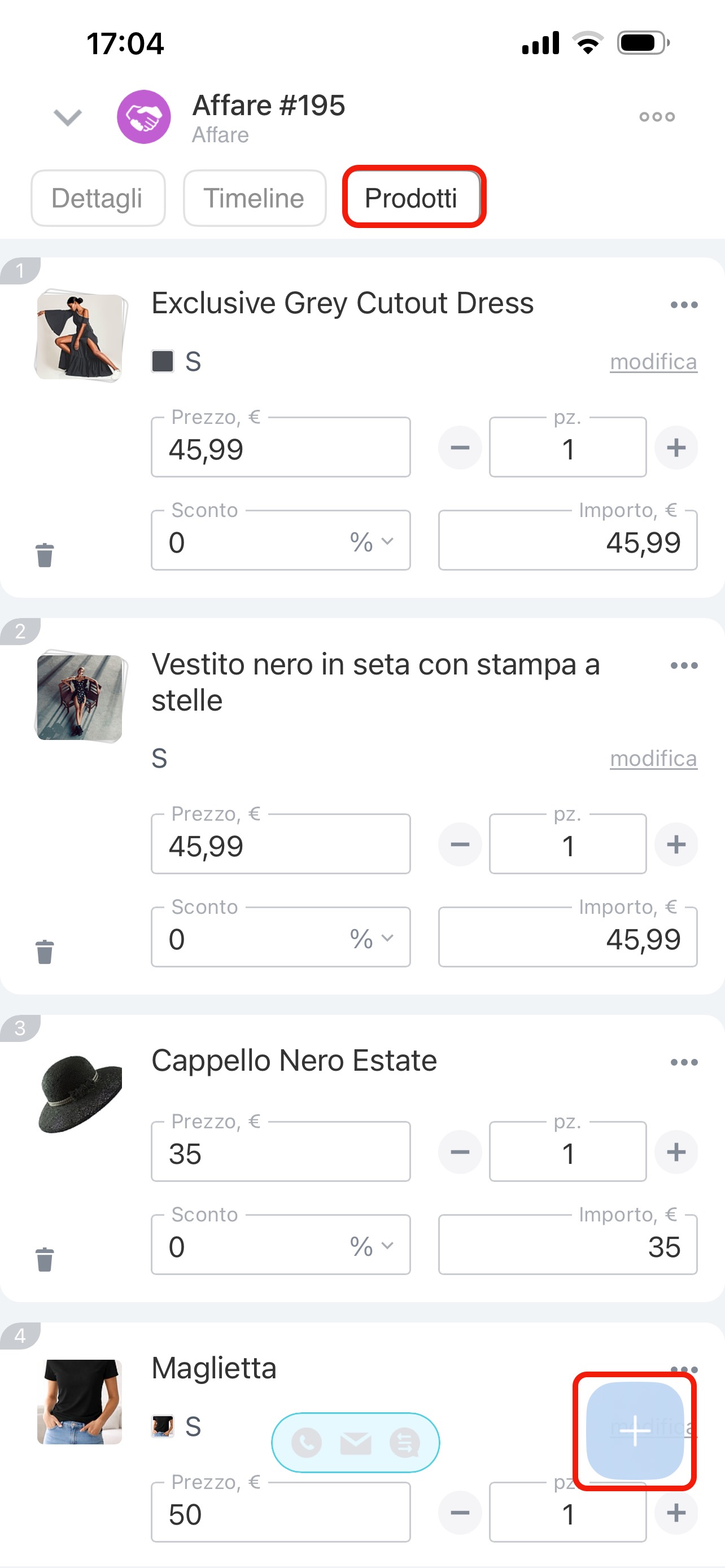Switch to the Dettagli tab

click(x=98, y=199)
